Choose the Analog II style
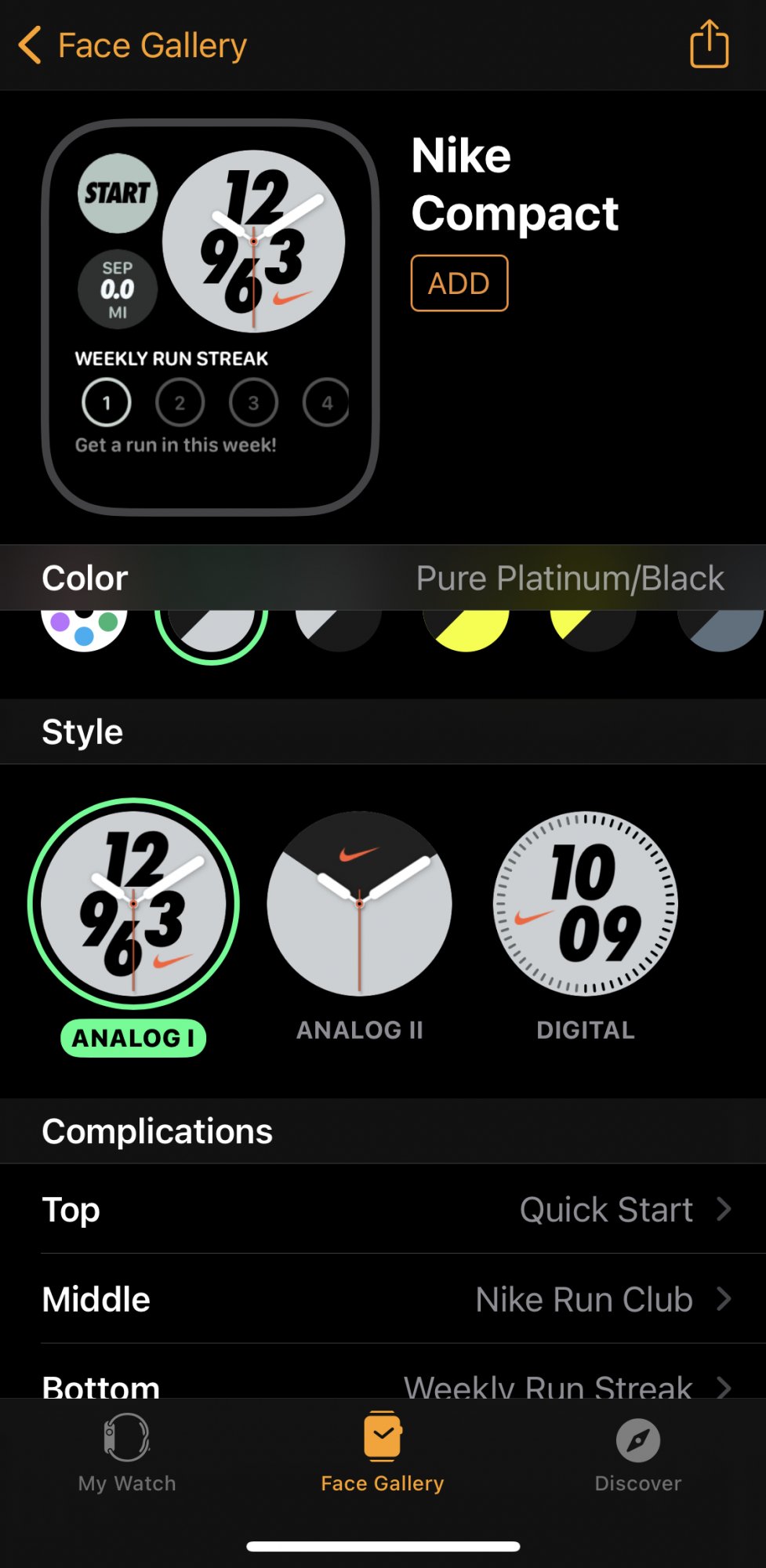The image size is (766, 1568). coord(359,927)
